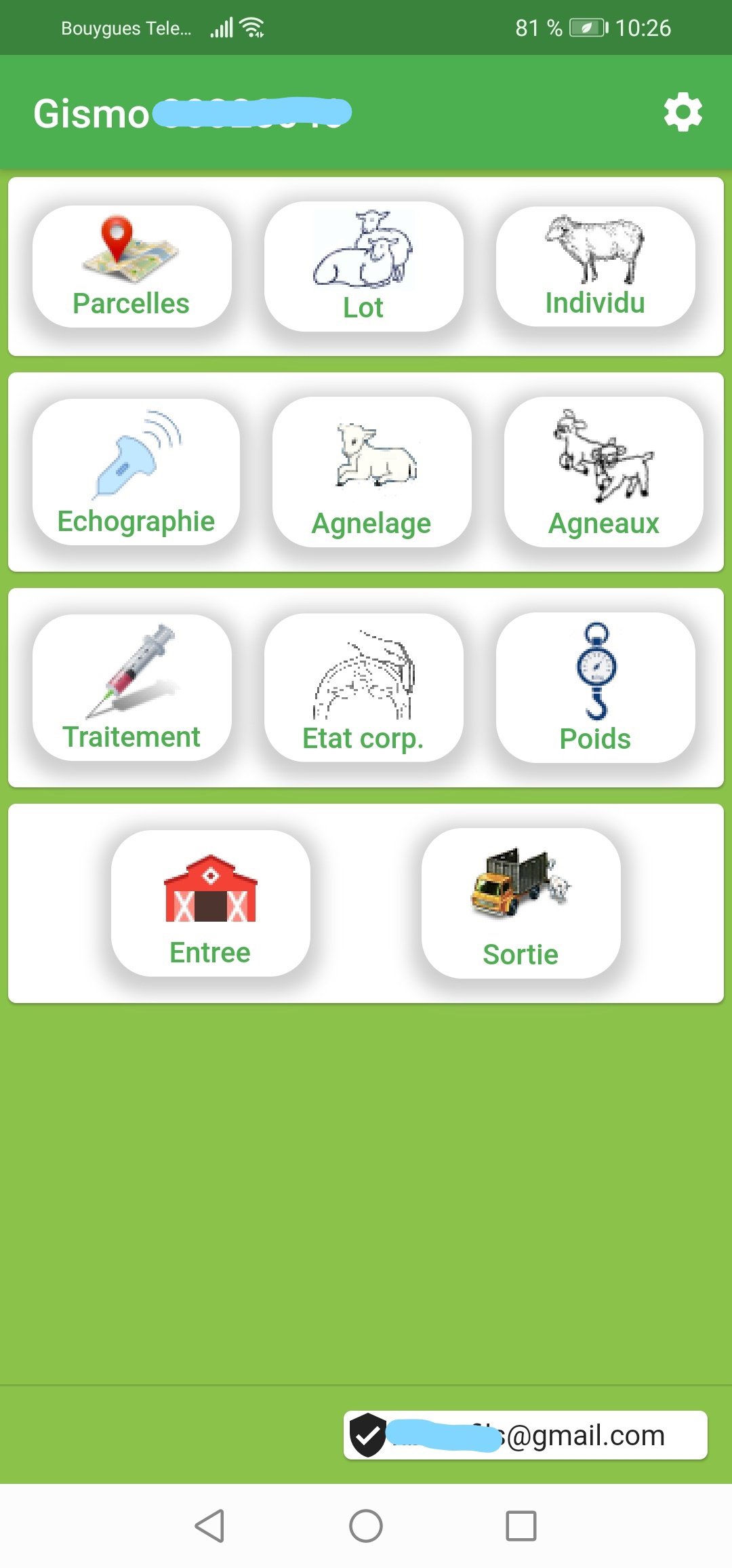Viewport: 732px width, 1568px height.
Task: Open the settings gear
Action: (x=683, y=113)
